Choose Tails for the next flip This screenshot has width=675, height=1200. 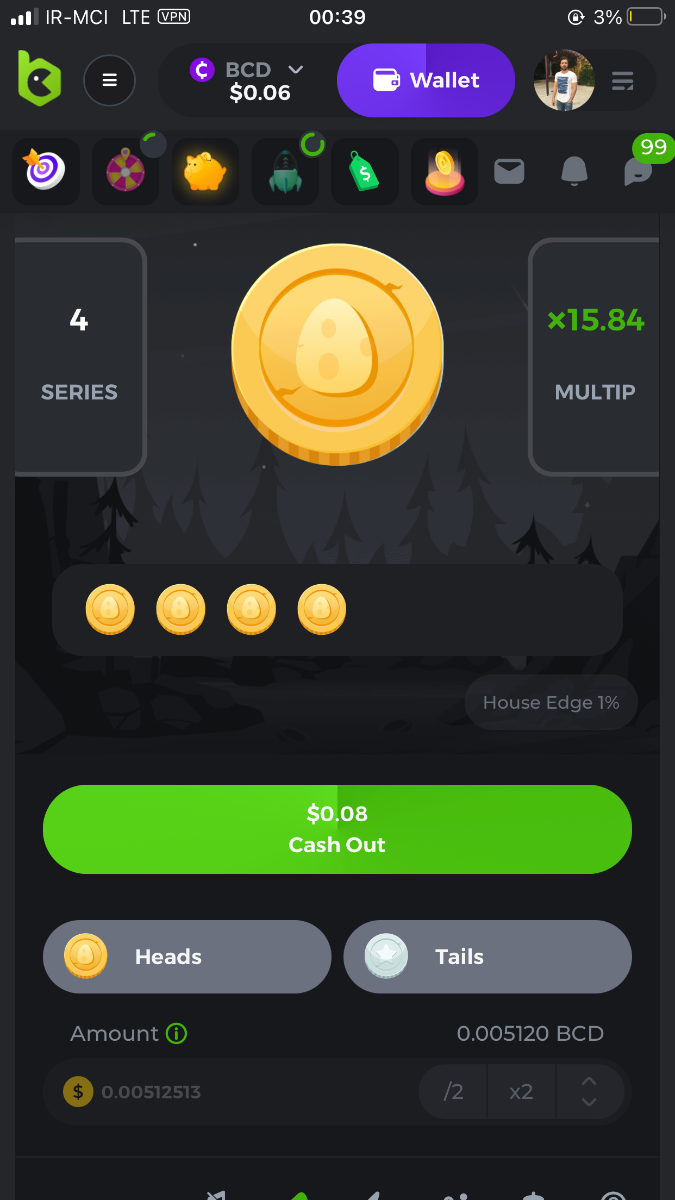pos(487,957)
